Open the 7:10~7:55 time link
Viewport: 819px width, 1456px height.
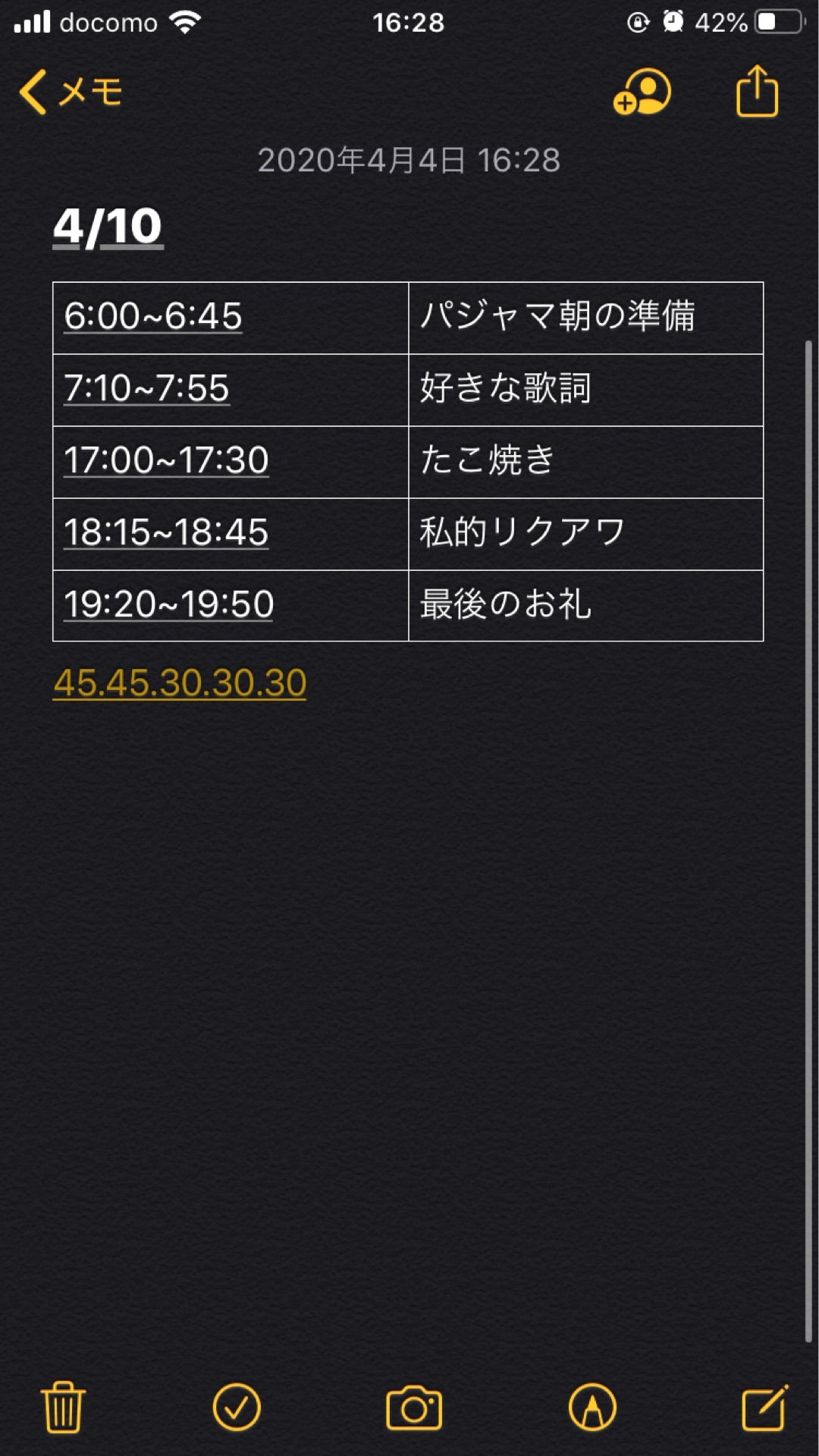146,388
